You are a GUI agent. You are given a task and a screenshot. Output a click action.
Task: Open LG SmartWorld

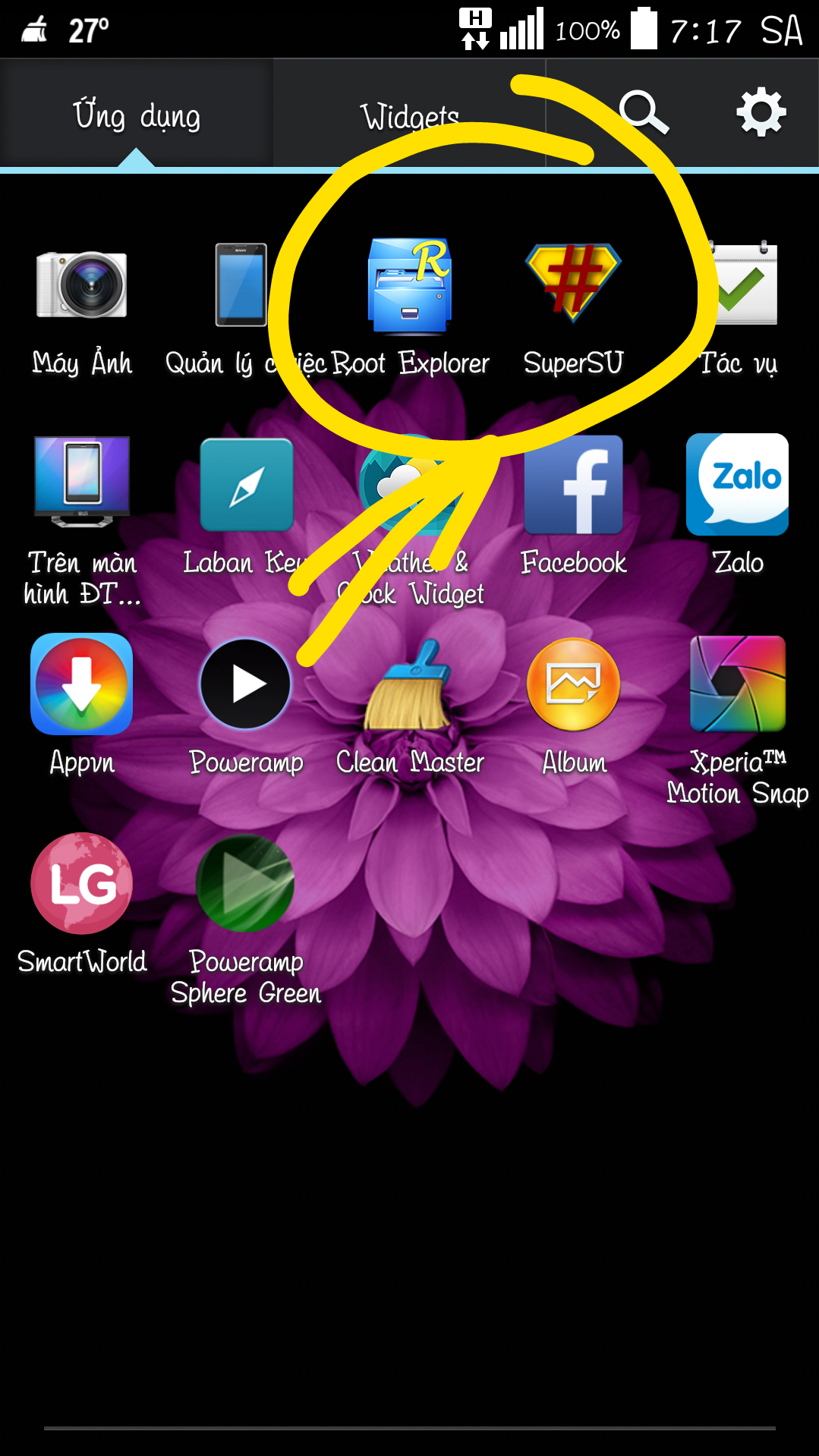coord(82,884)
